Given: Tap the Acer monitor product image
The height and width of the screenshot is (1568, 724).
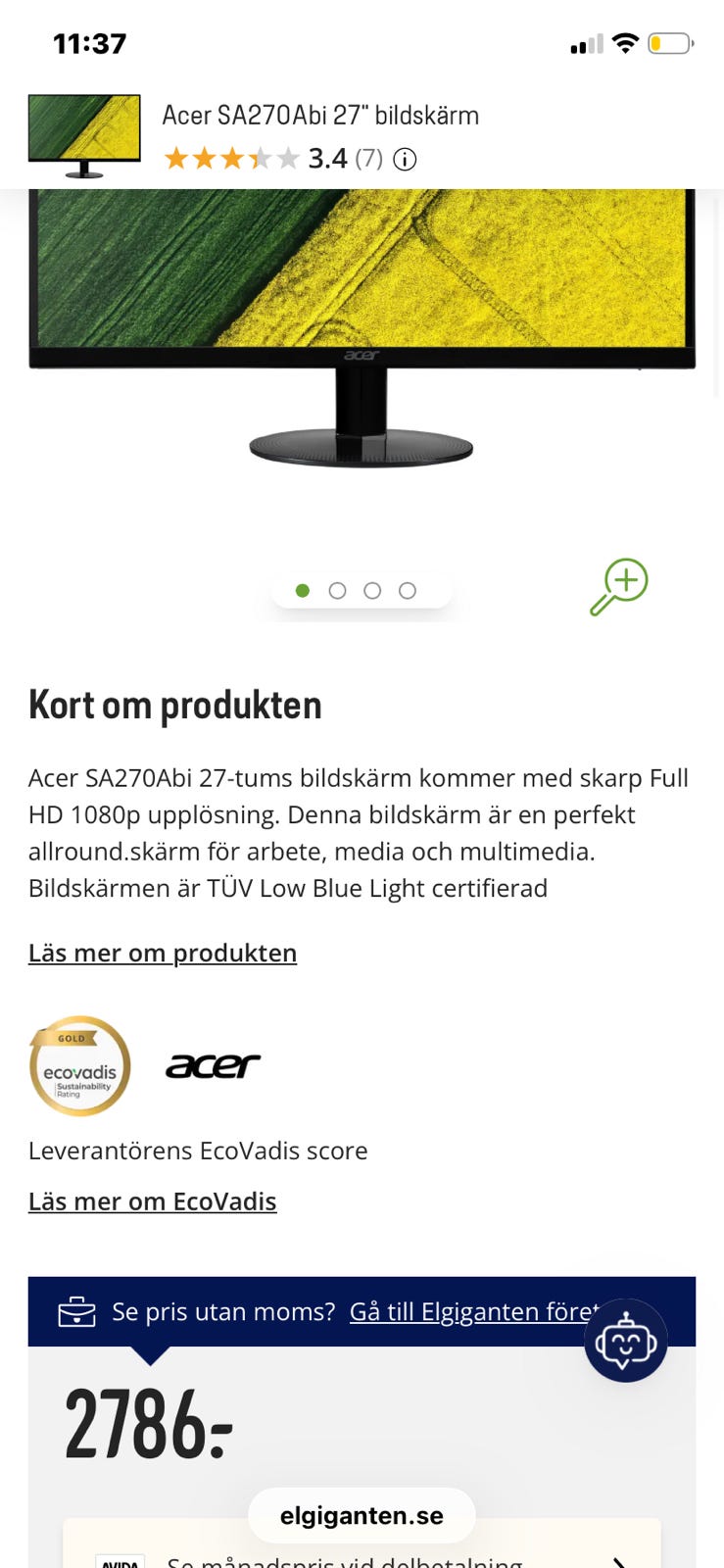Looking at the screenshot, I should pyautogui.click(x=362, y=328).
